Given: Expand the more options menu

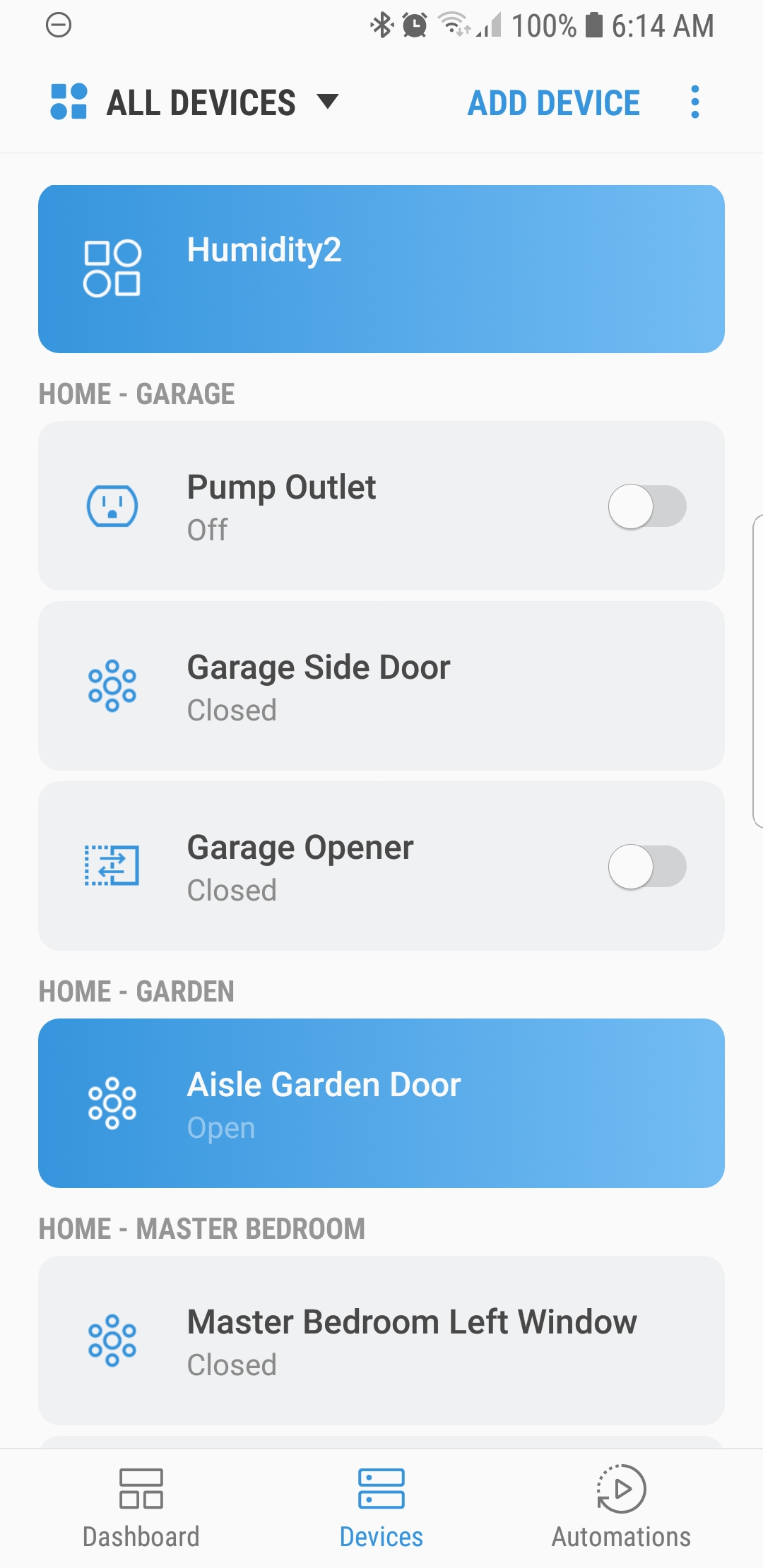Looking at the screenshot, I should (695, 102).
